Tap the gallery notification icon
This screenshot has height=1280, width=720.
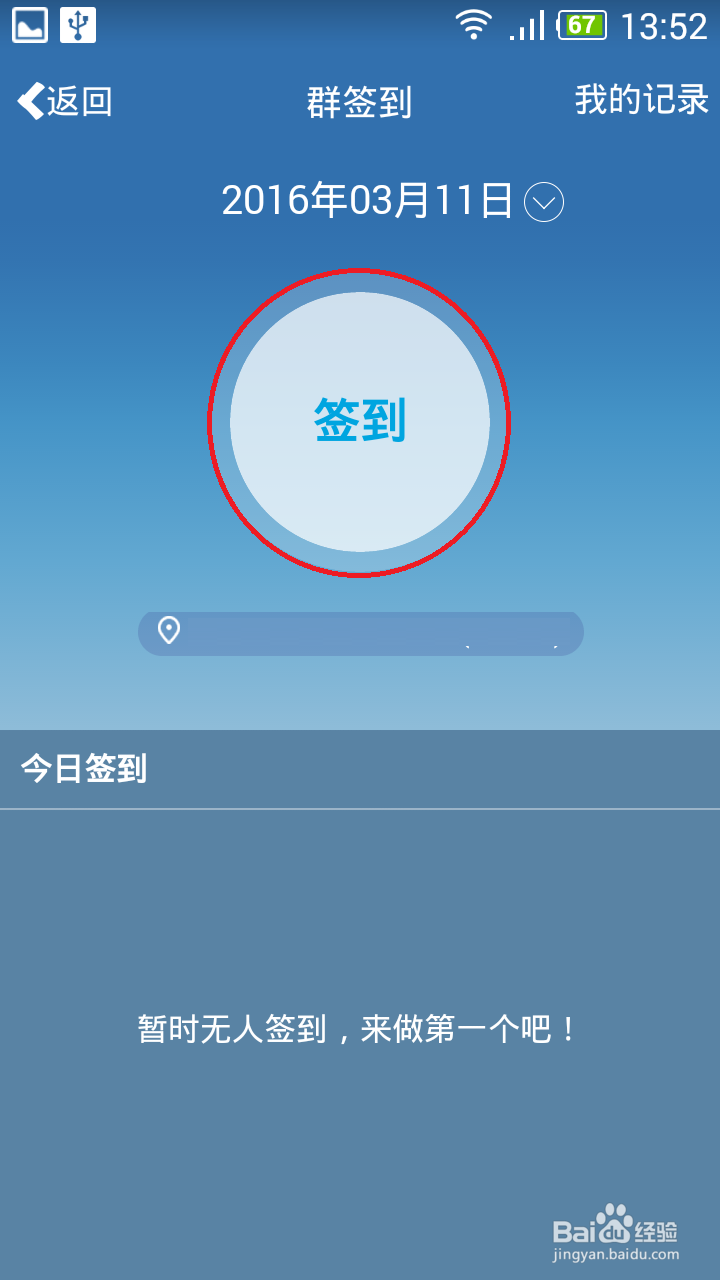[x=28, y=24]
